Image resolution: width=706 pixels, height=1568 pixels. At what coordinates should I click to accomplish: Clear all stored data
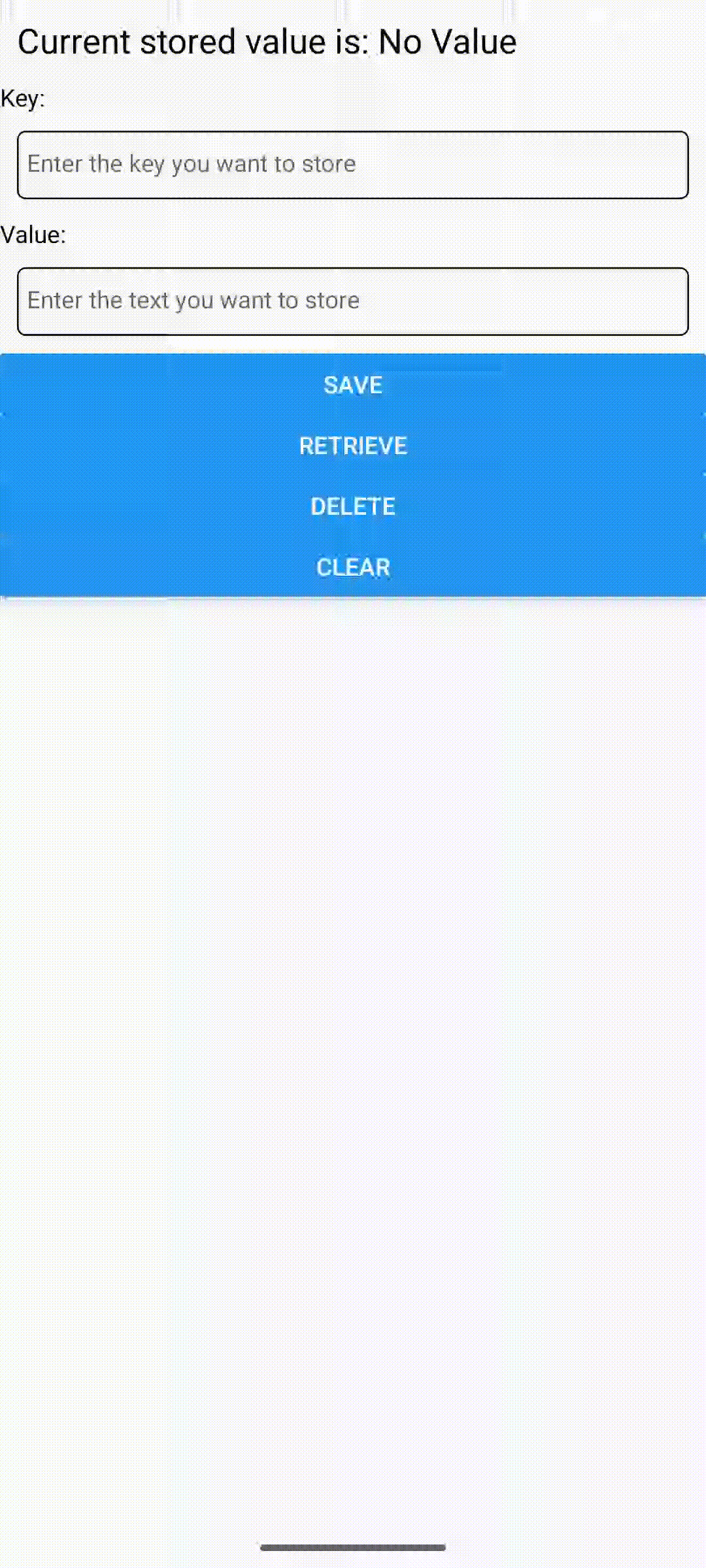click(x=353, y=567)
